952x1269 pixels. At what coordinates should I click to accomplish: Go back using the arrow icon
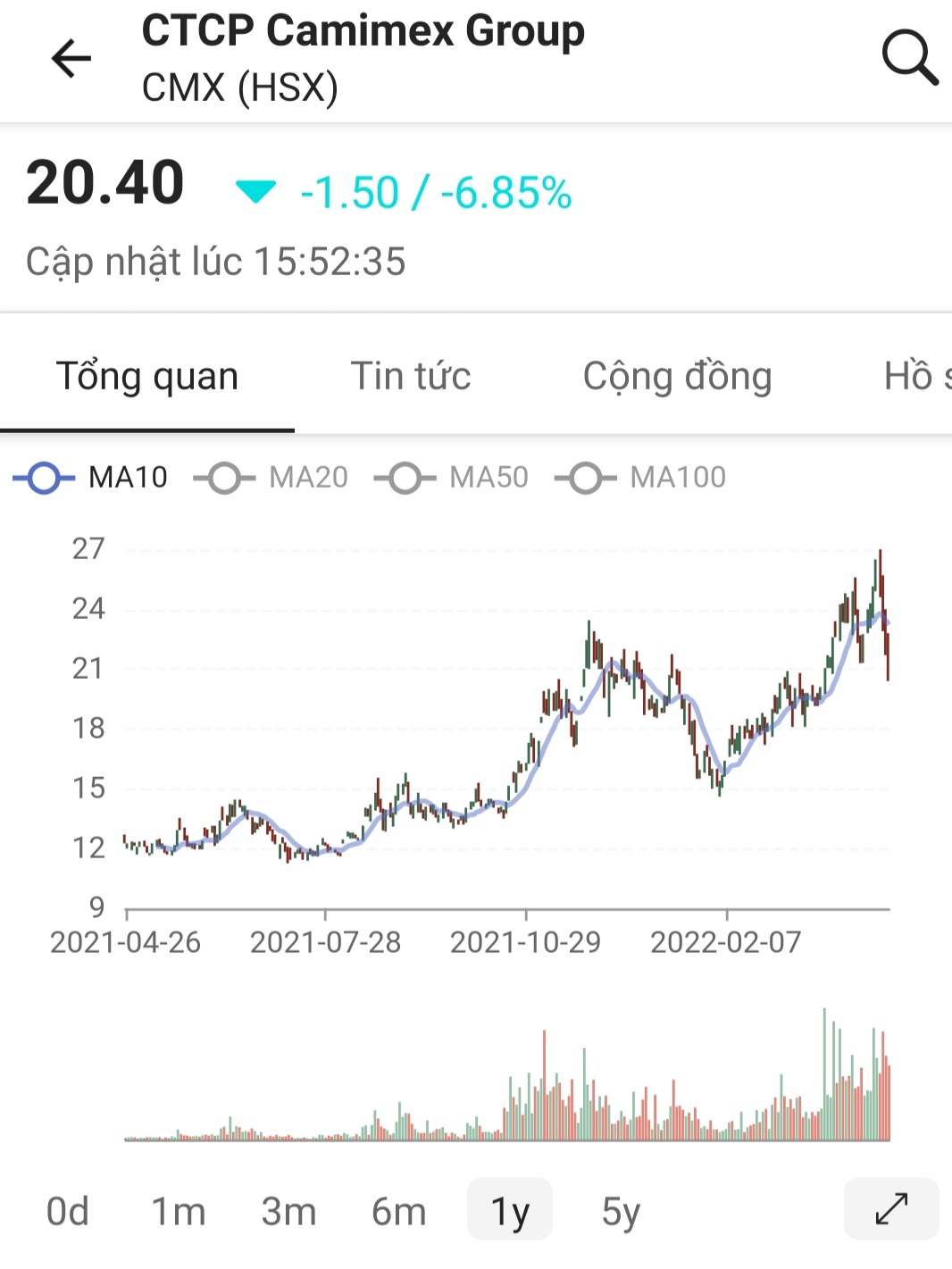(71, 59)
